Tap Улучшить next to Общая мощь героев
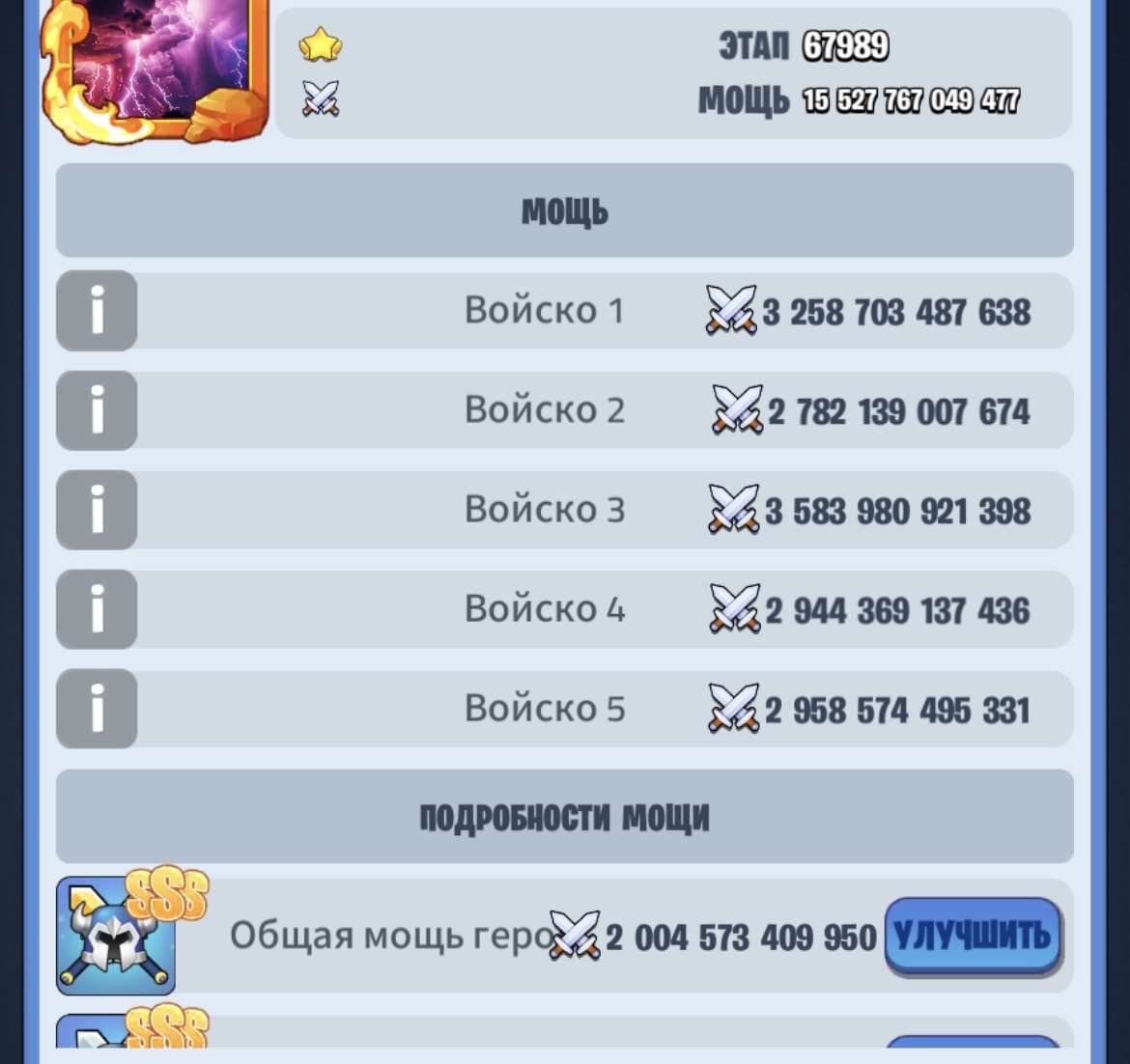 972,936
